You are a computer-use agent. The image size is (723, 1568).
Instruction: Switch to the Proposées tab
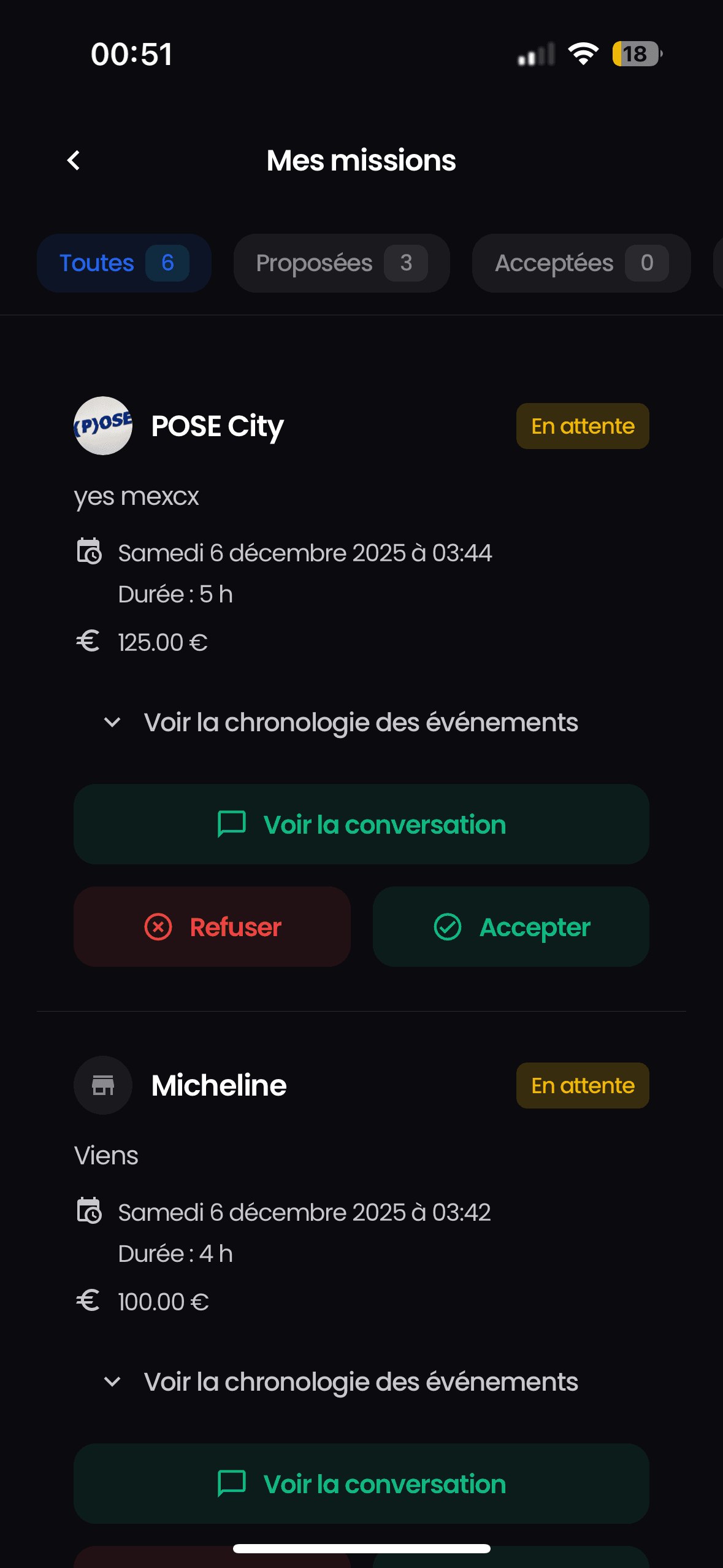point(340,263)
